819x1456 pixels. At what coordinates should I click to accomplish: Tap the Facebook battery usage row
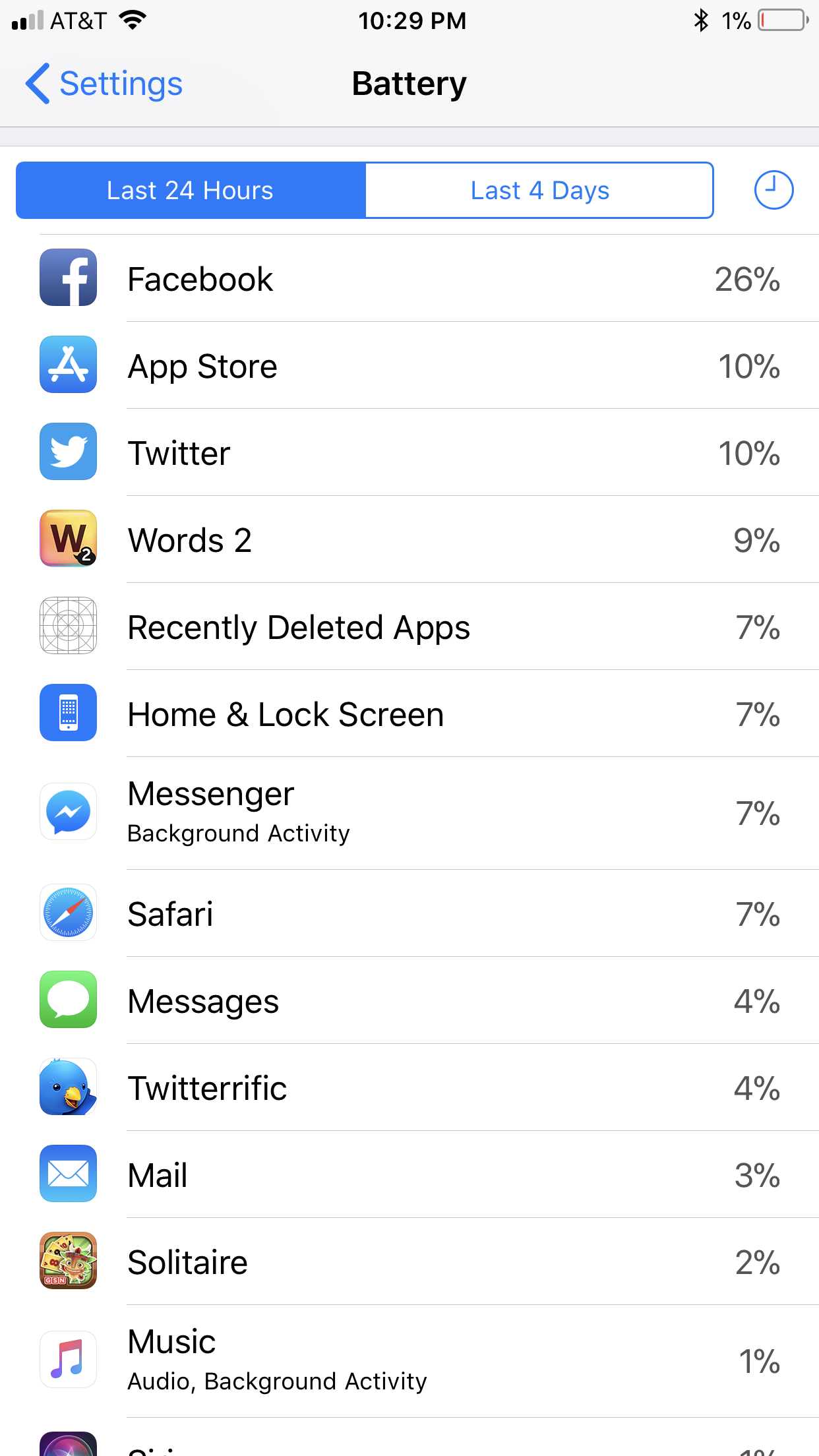(409, 278)
